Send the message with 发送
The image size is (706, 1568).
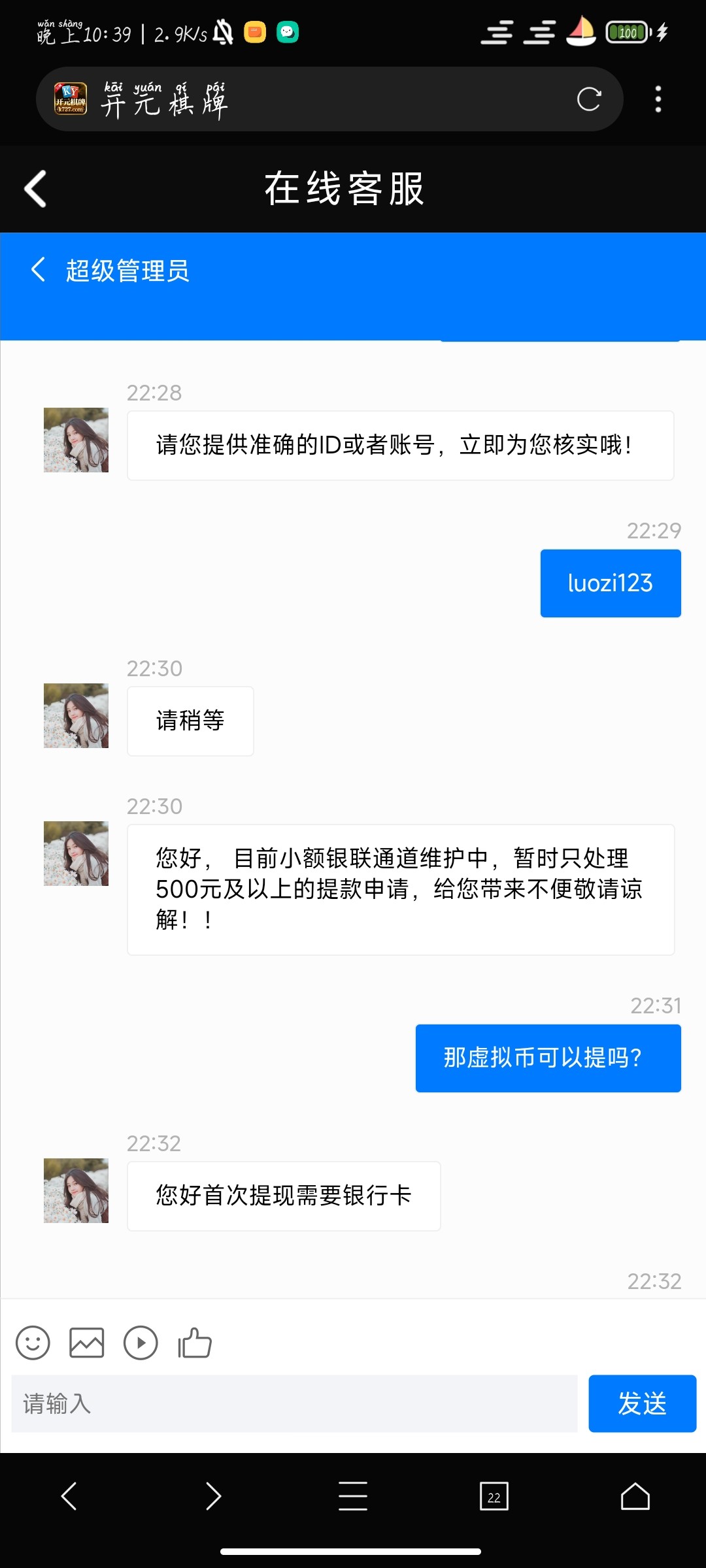(642, 1403)
